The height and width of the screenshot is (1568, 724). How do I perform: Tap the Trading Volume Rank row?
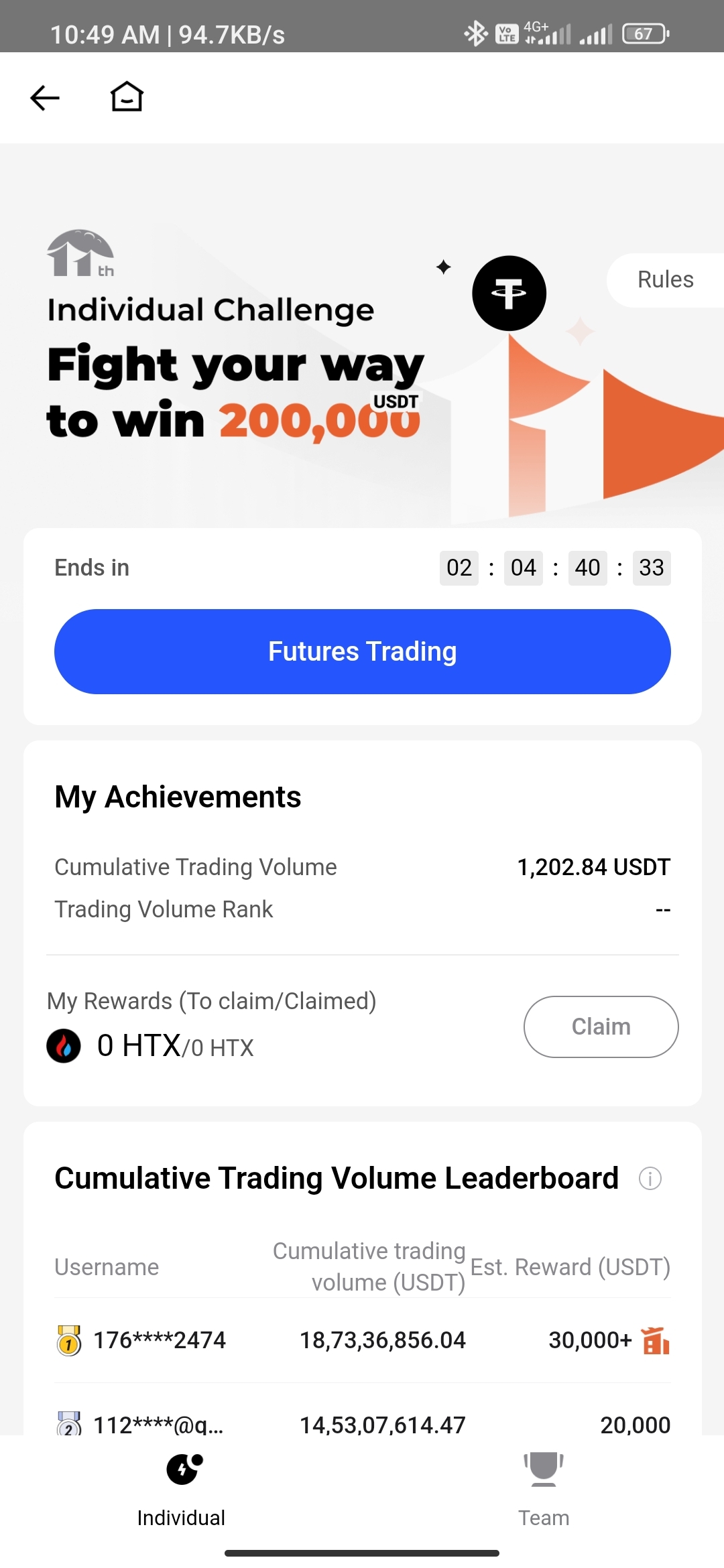pyautogui.click(x=164, y=909)
